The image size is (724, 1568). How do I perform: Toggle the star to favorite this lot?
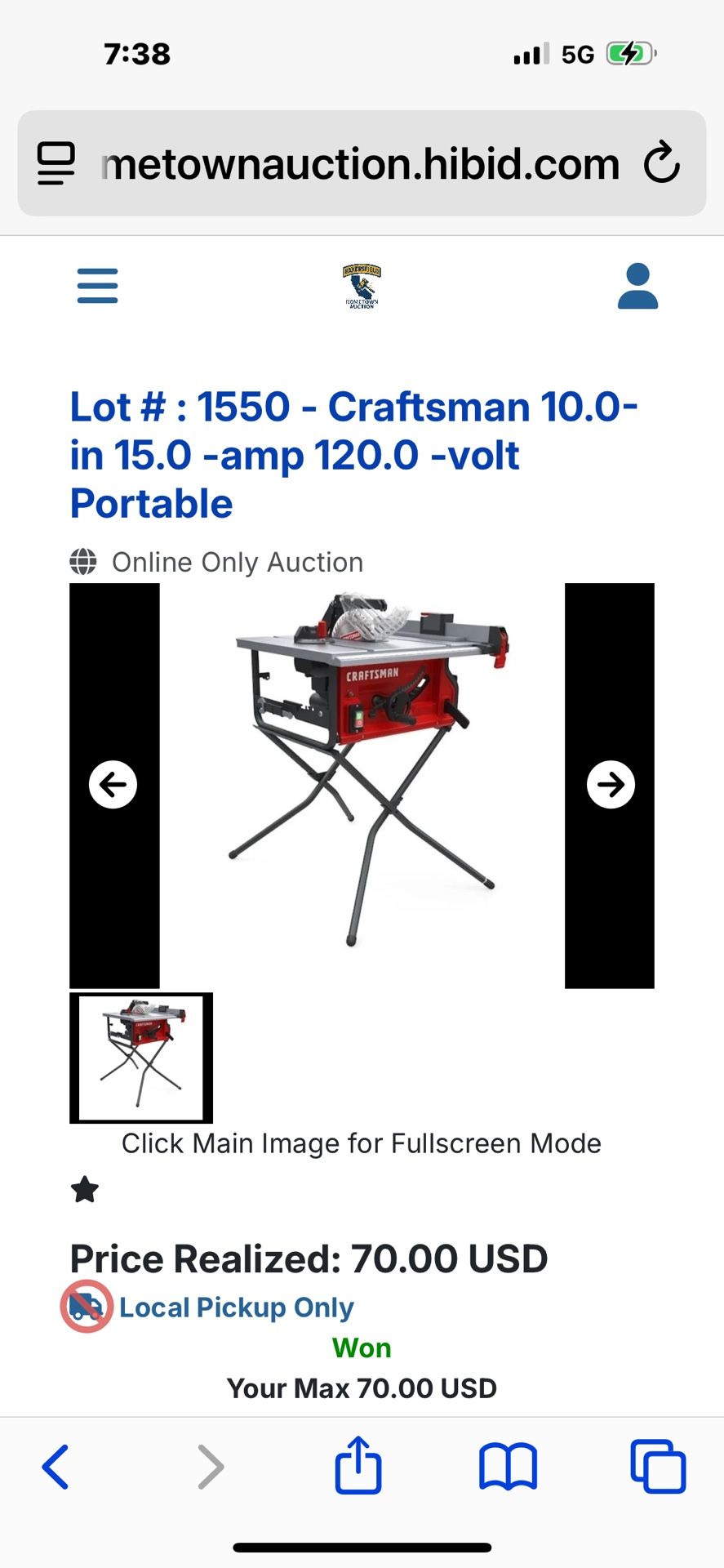coord(85,1192)
